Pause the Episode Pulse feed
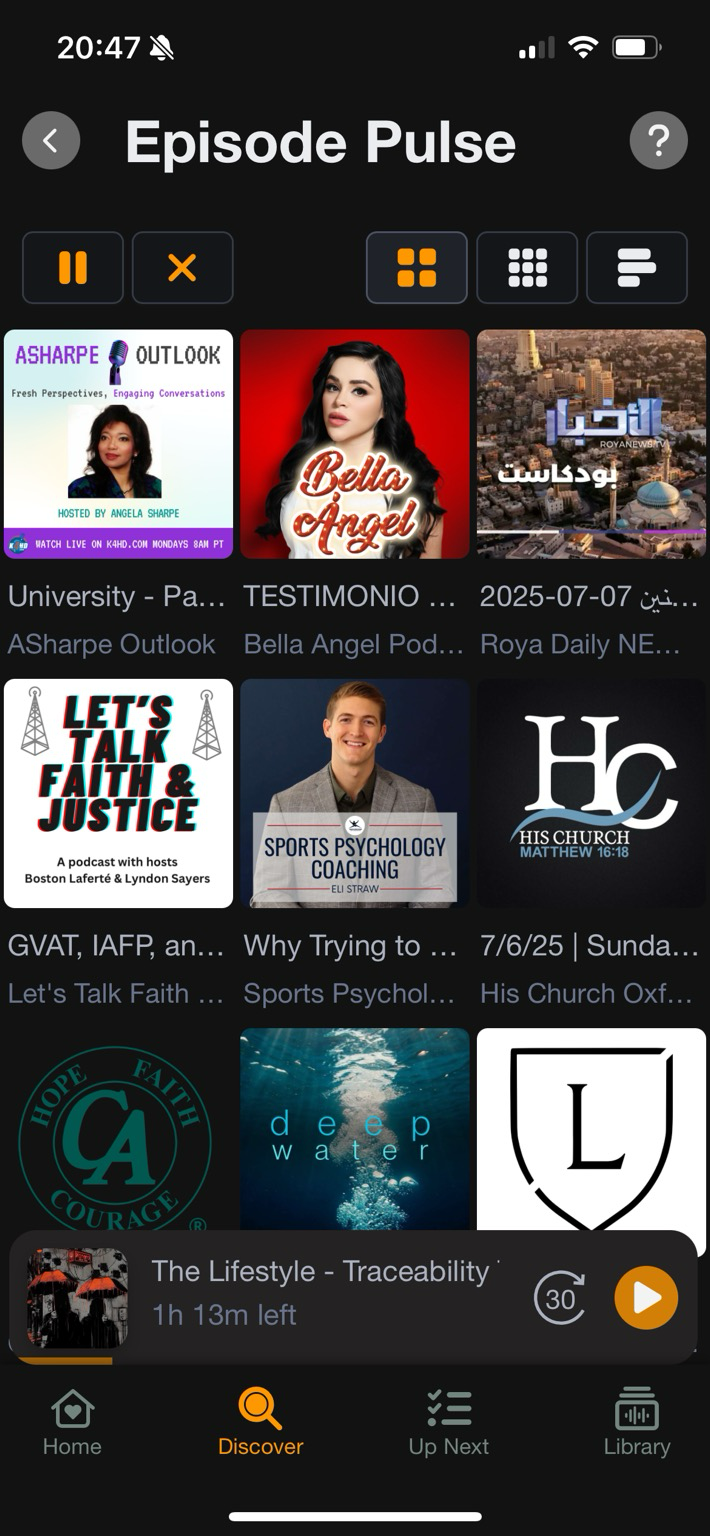The width and height of the screenshot is (710, 1536). pos(73,268)
